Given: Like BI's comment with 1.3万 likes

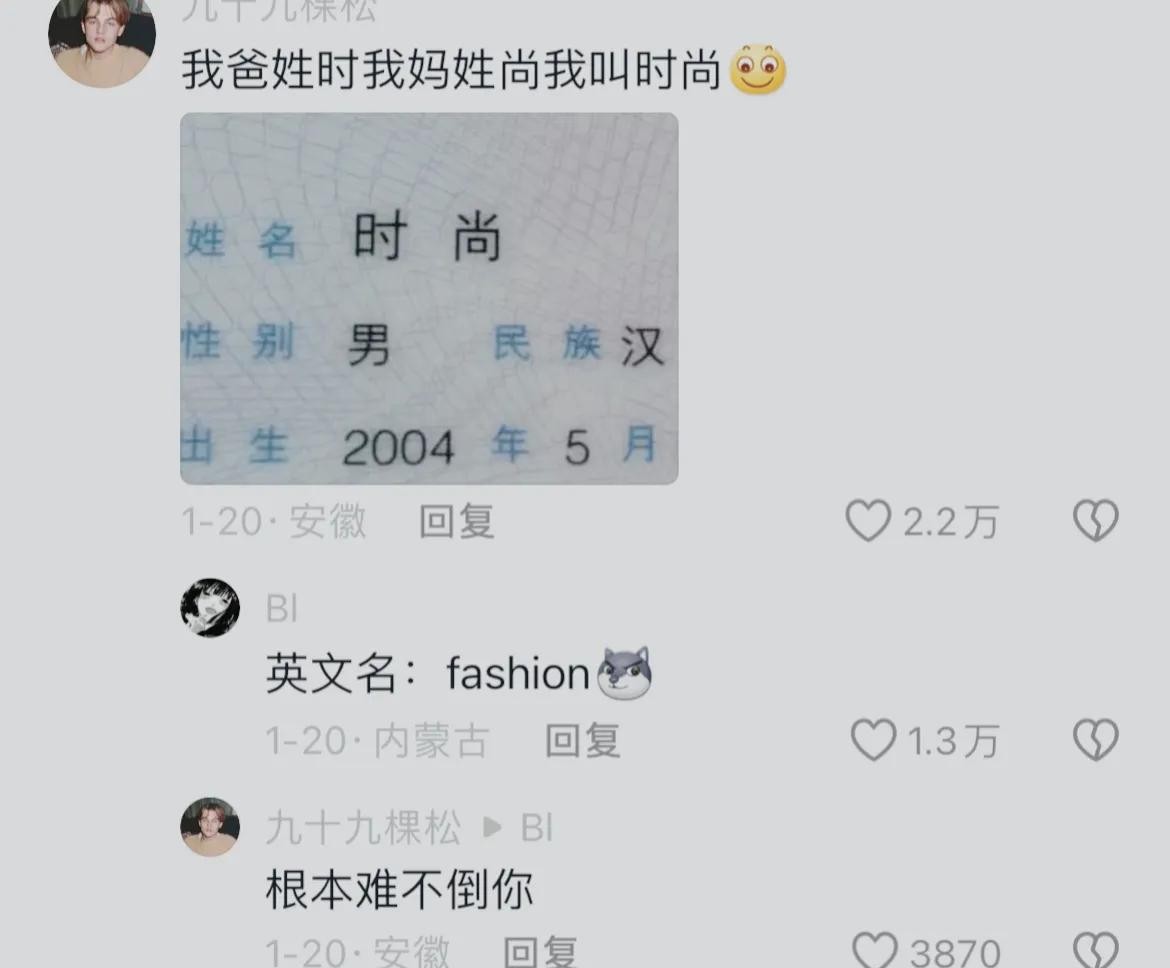Looking at the screenshot, I should click(872, 741).
